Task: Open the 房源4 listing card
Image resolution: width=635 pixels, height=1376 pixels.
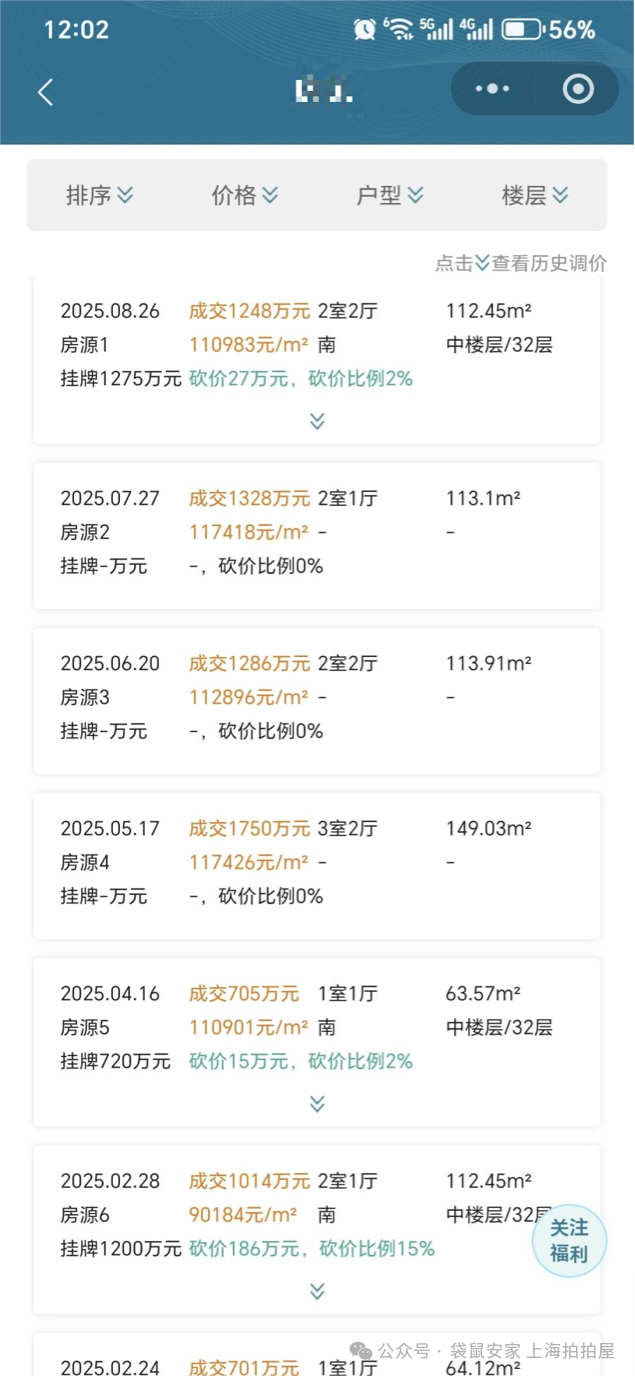Action: tap(317, 865)
